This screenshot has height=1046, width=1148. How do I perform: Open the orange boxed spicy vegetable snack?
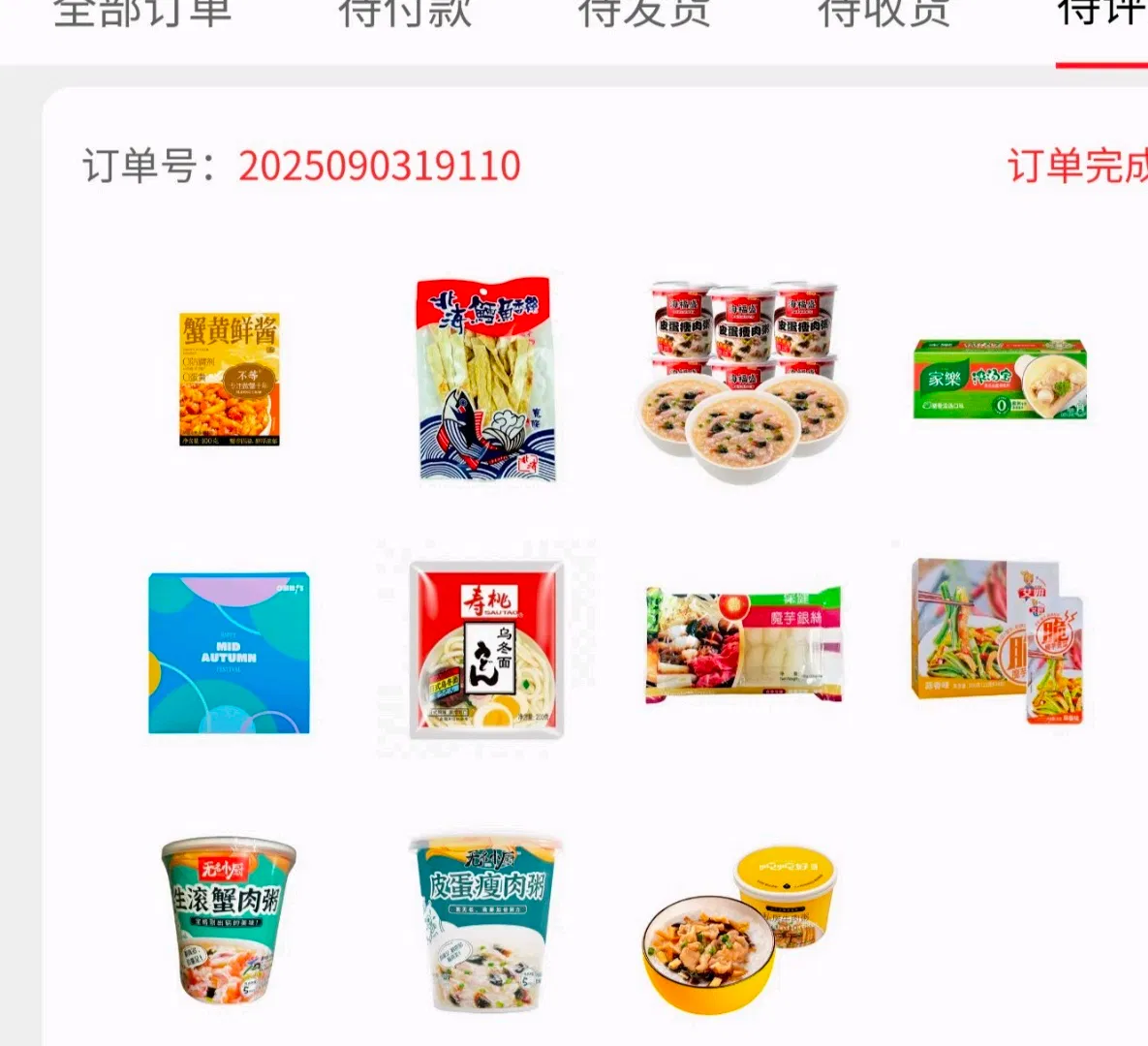(998, 639)
